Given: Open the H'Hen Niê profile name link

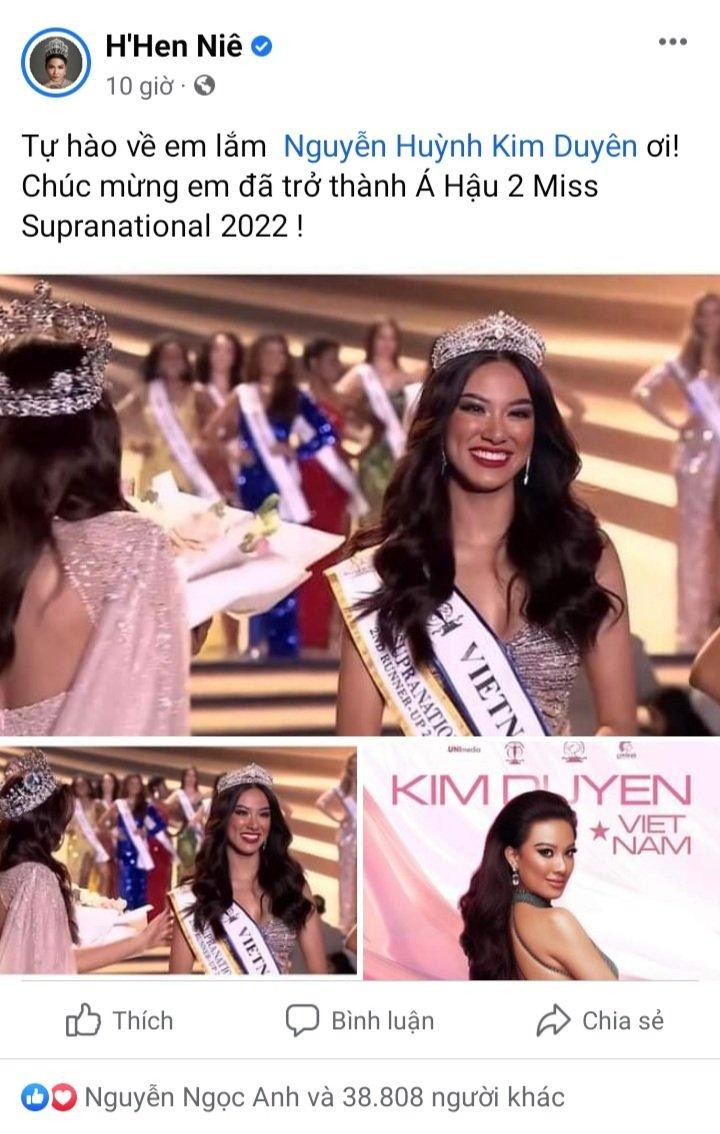Looking at the screenshot, I should pos(173,45).
